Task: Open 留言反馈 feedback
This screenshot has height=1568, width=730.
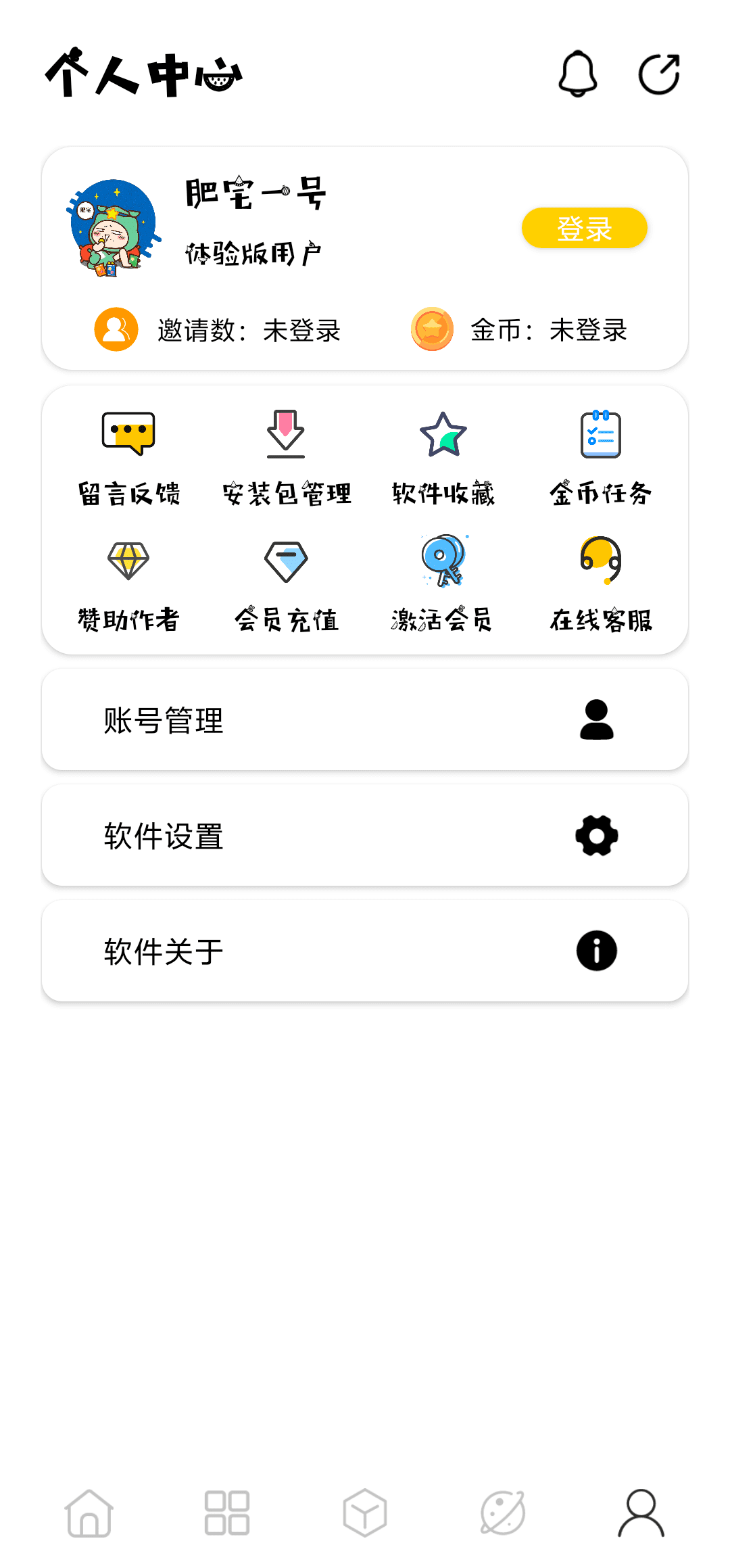Action: 128,457
